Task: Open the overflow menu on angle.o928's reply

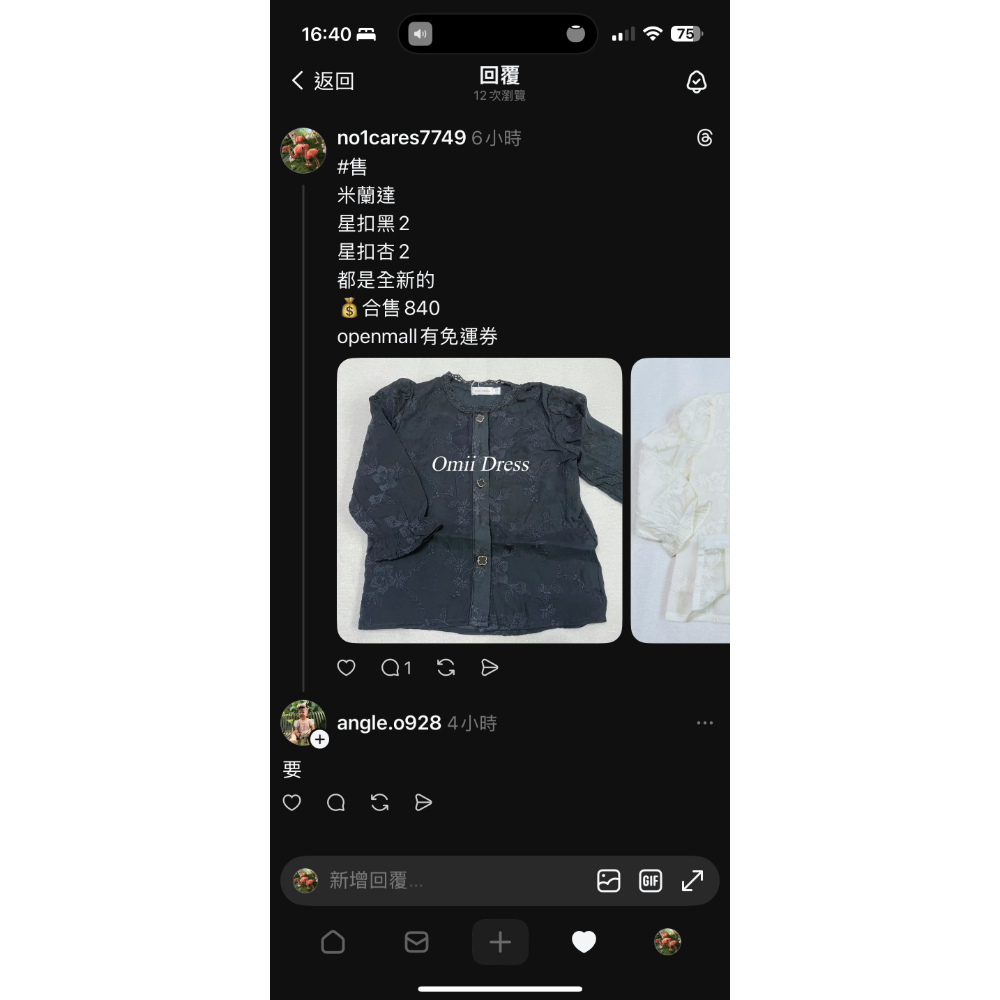Action: point(705,723)
